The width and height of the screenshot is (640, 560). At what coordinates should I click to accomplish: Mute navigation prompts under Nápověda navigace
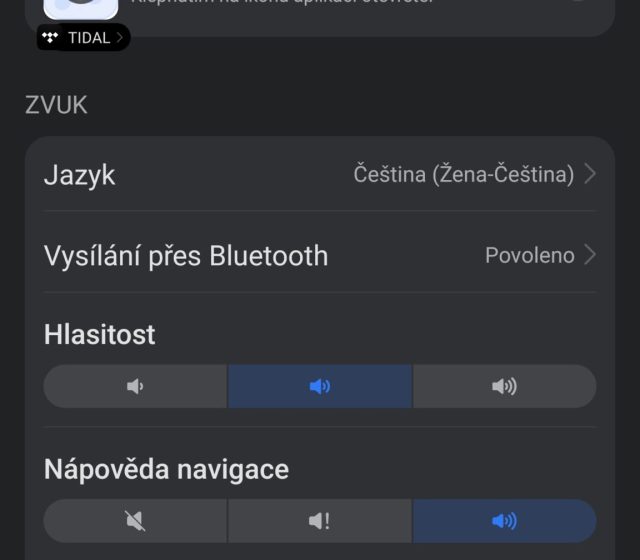pos(135,520)
